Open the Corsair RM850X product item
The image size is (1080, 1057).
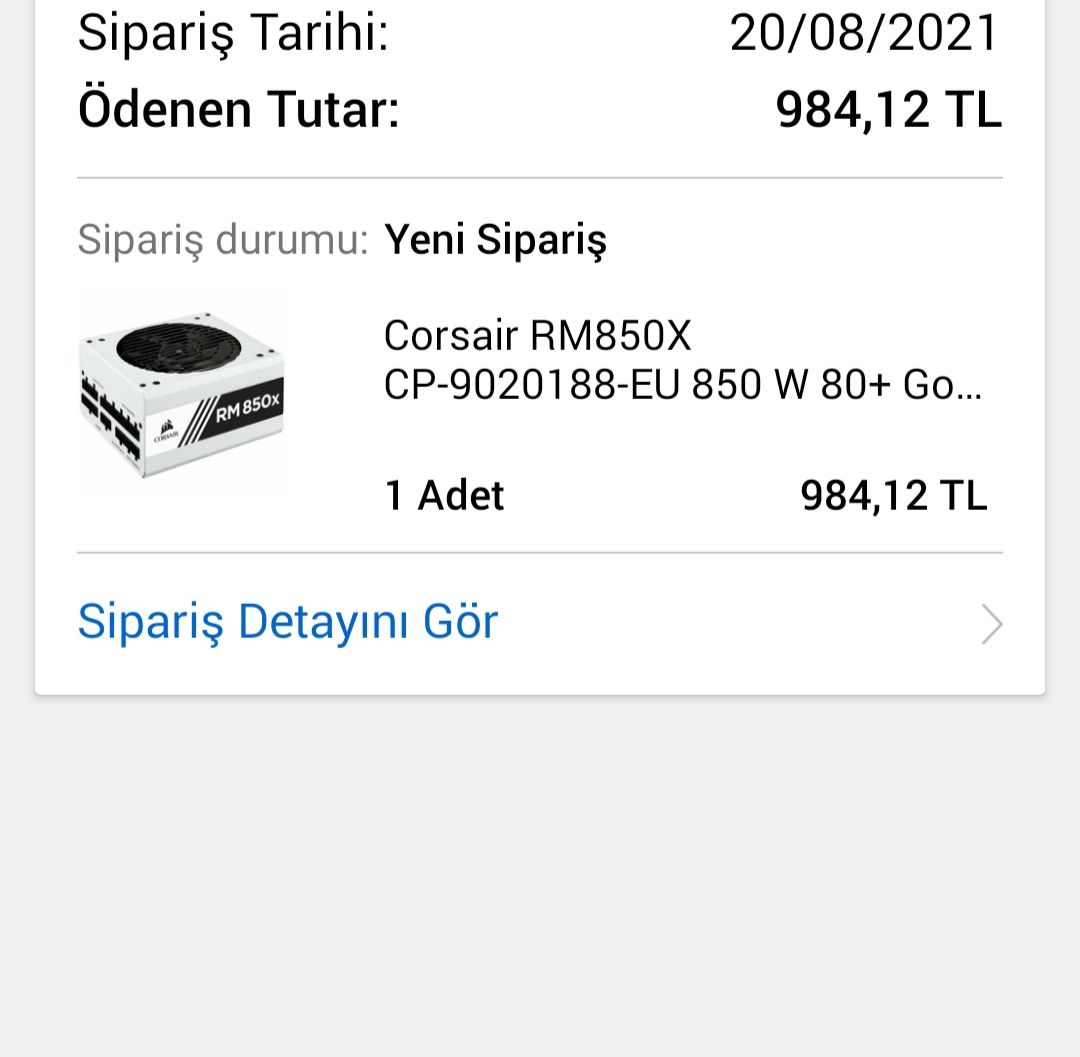536,361
